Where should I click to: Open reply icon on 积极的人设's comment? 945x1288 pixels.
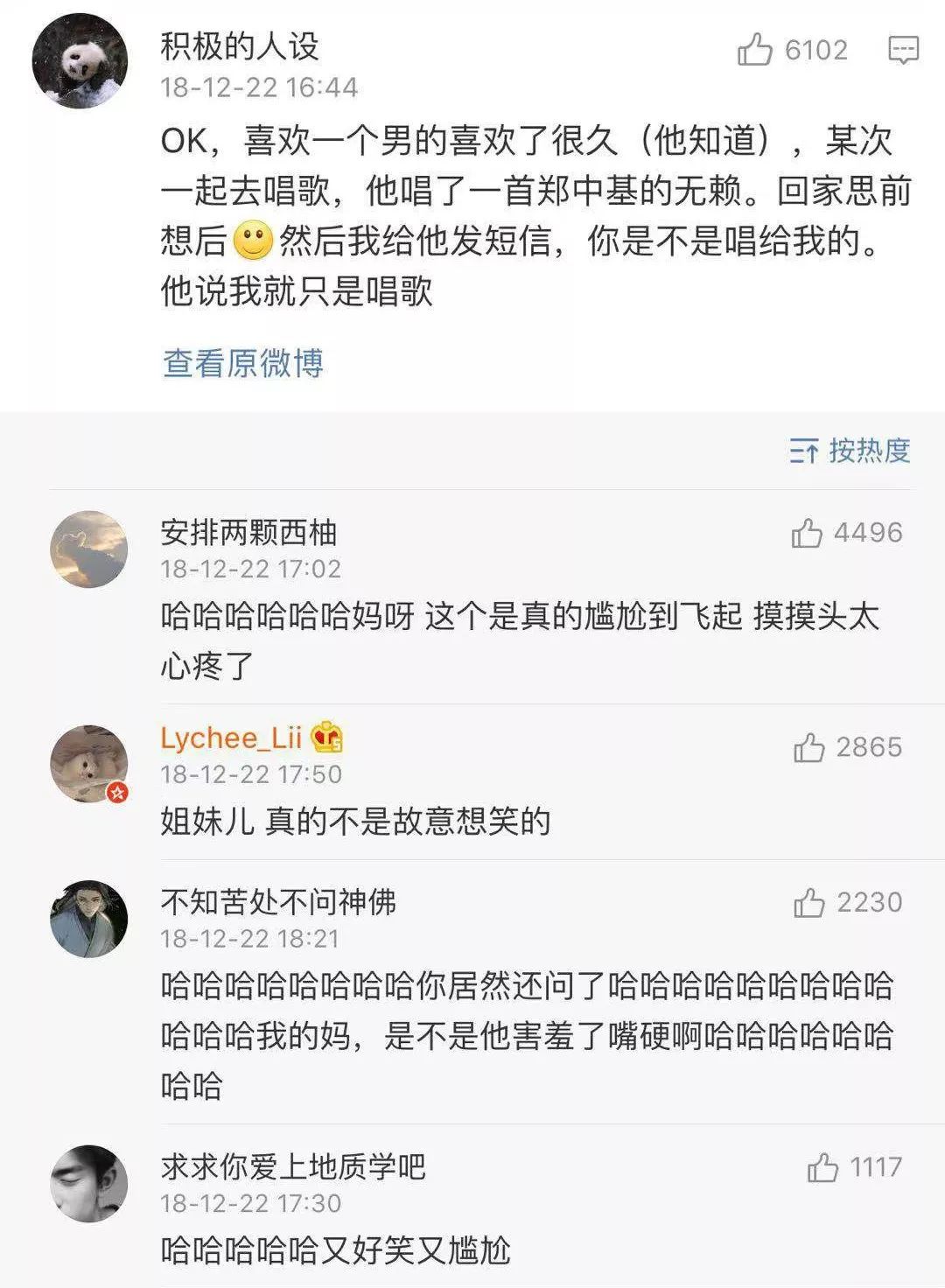[x=903, y=51]
